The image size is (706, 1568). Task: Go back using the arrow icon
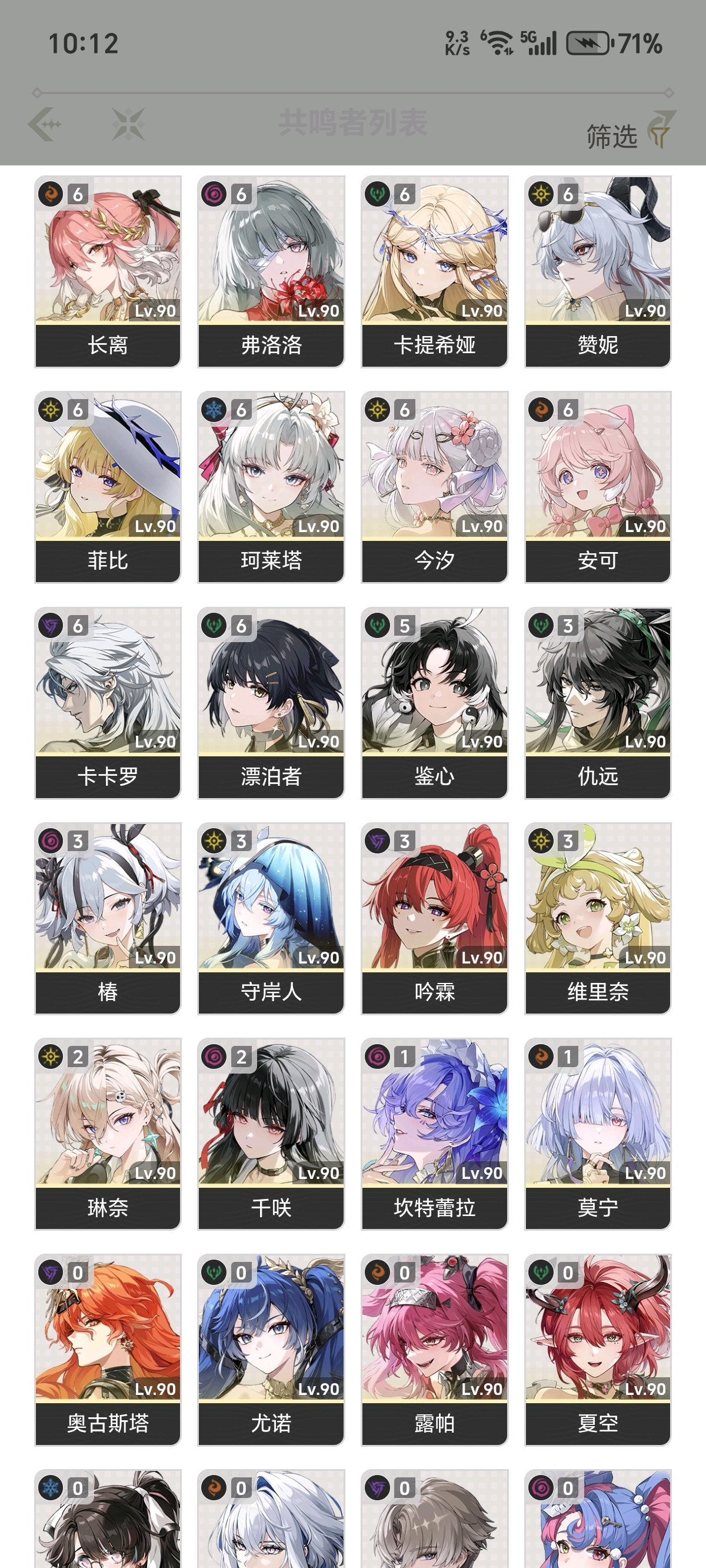pyautogui.click(x=45, y=124)
